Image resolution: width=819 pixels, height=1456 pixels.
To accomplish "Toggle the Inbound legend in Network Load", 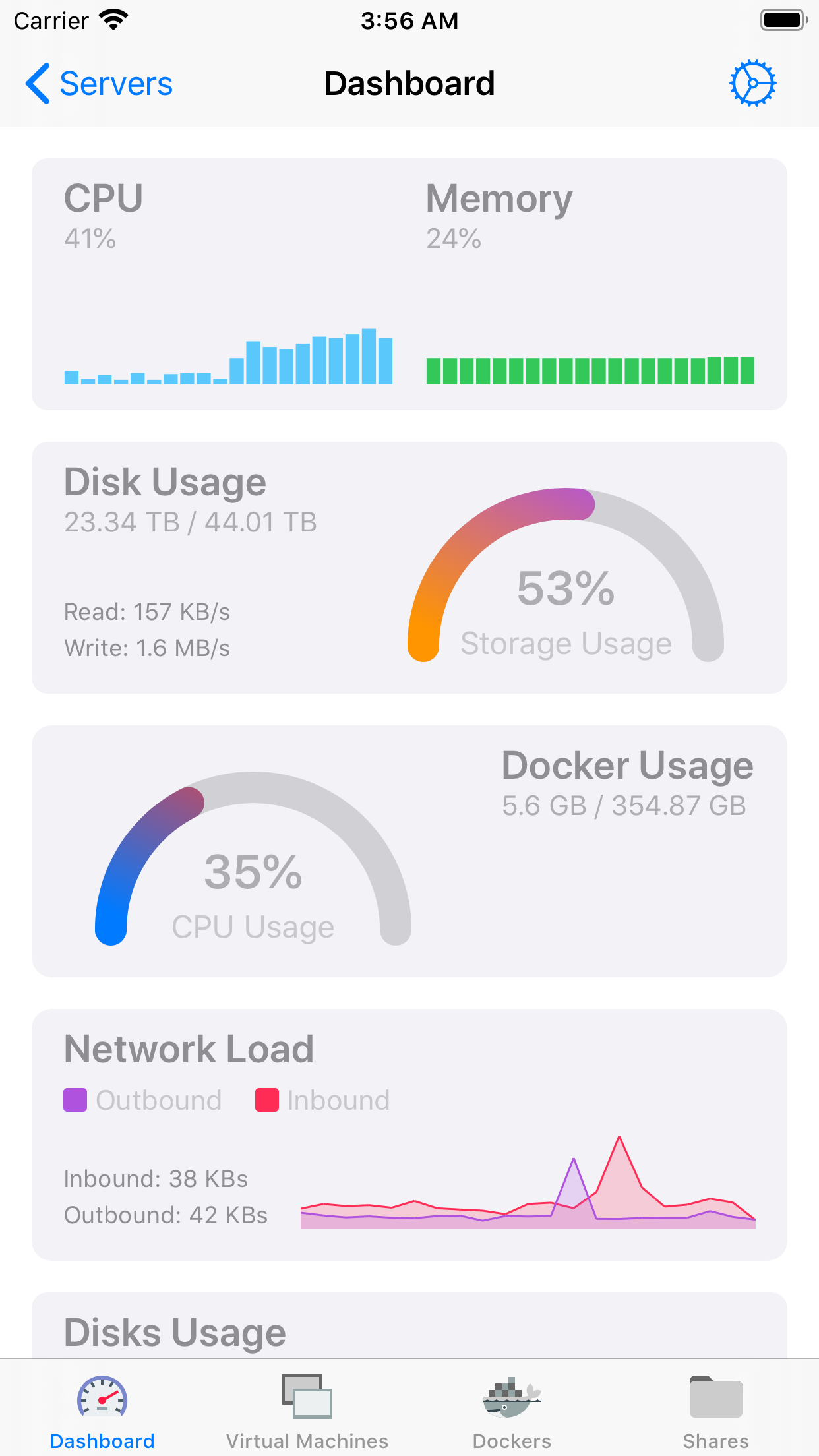I will click(x=322, y=1099).
